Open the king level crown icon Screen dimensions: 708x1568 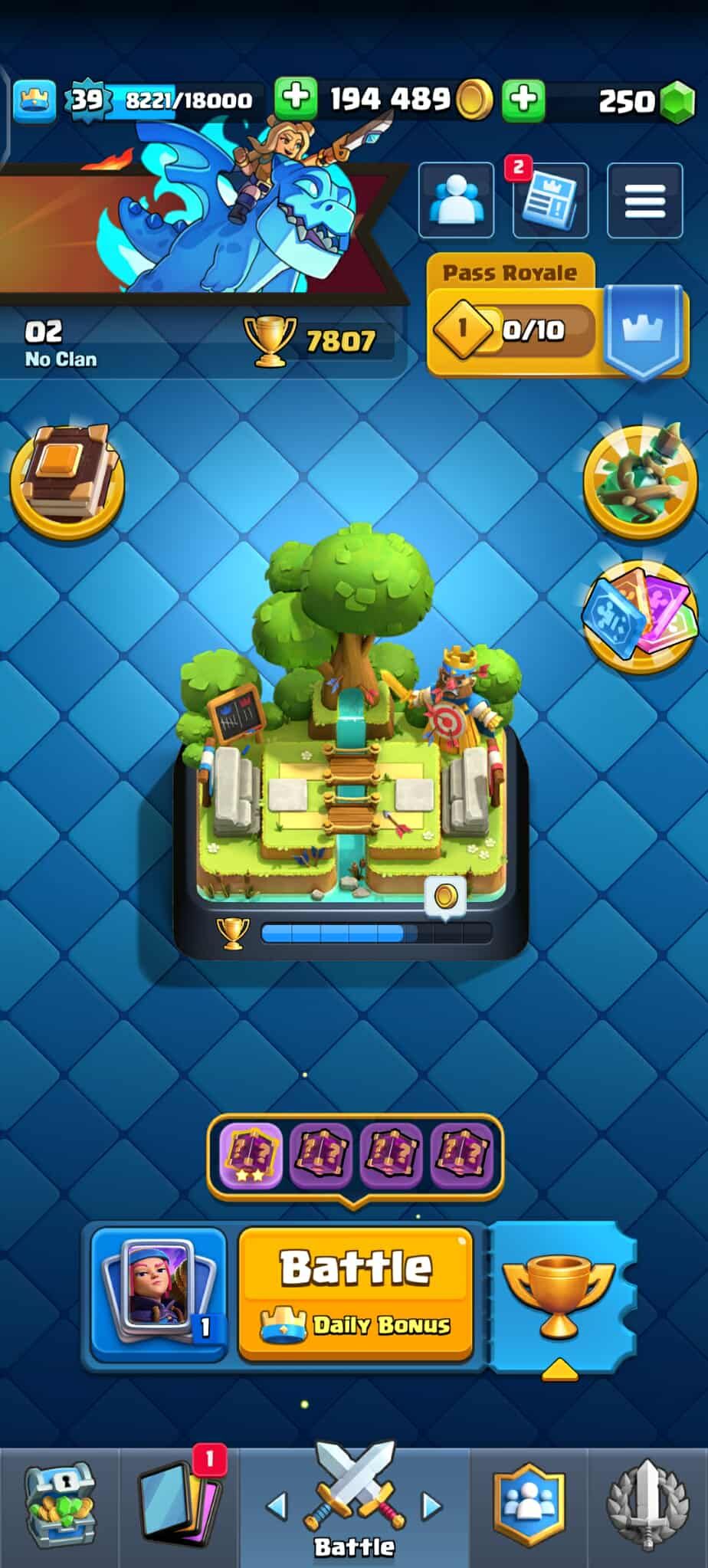point(34,100)
